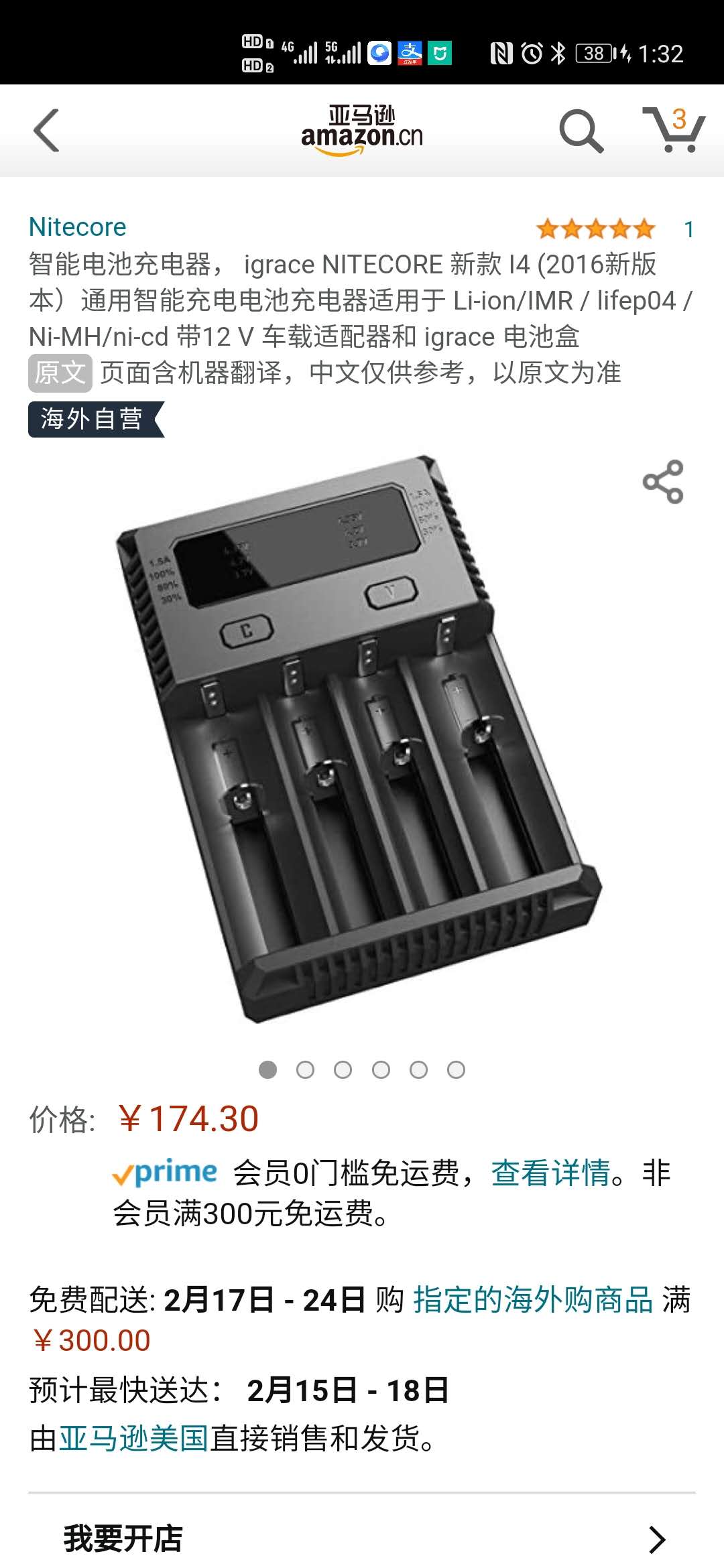Open the battery charger product image
This screenshot has height=1568, width=724.
coord(359,740)
